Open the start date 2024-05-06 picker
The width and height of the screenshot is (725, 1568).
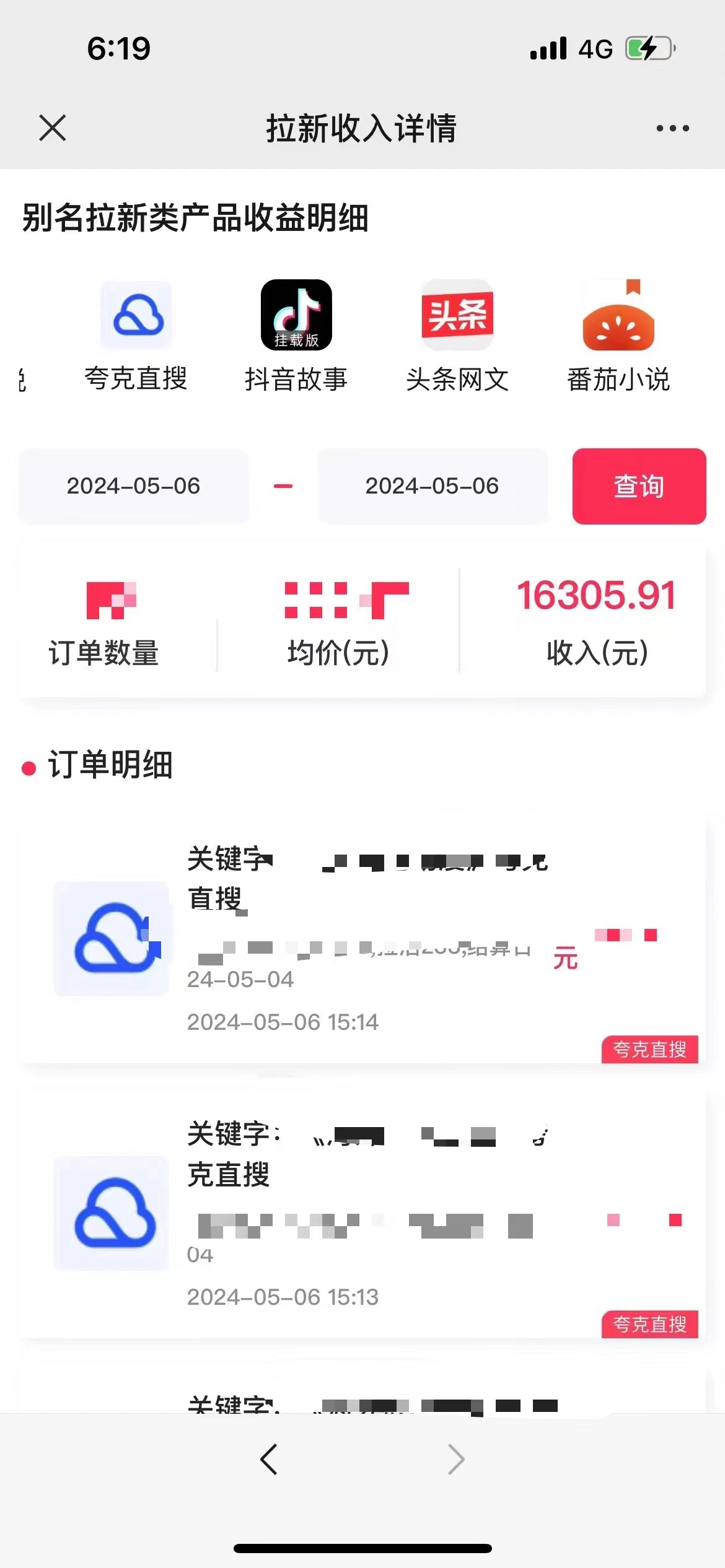point(134,486)
